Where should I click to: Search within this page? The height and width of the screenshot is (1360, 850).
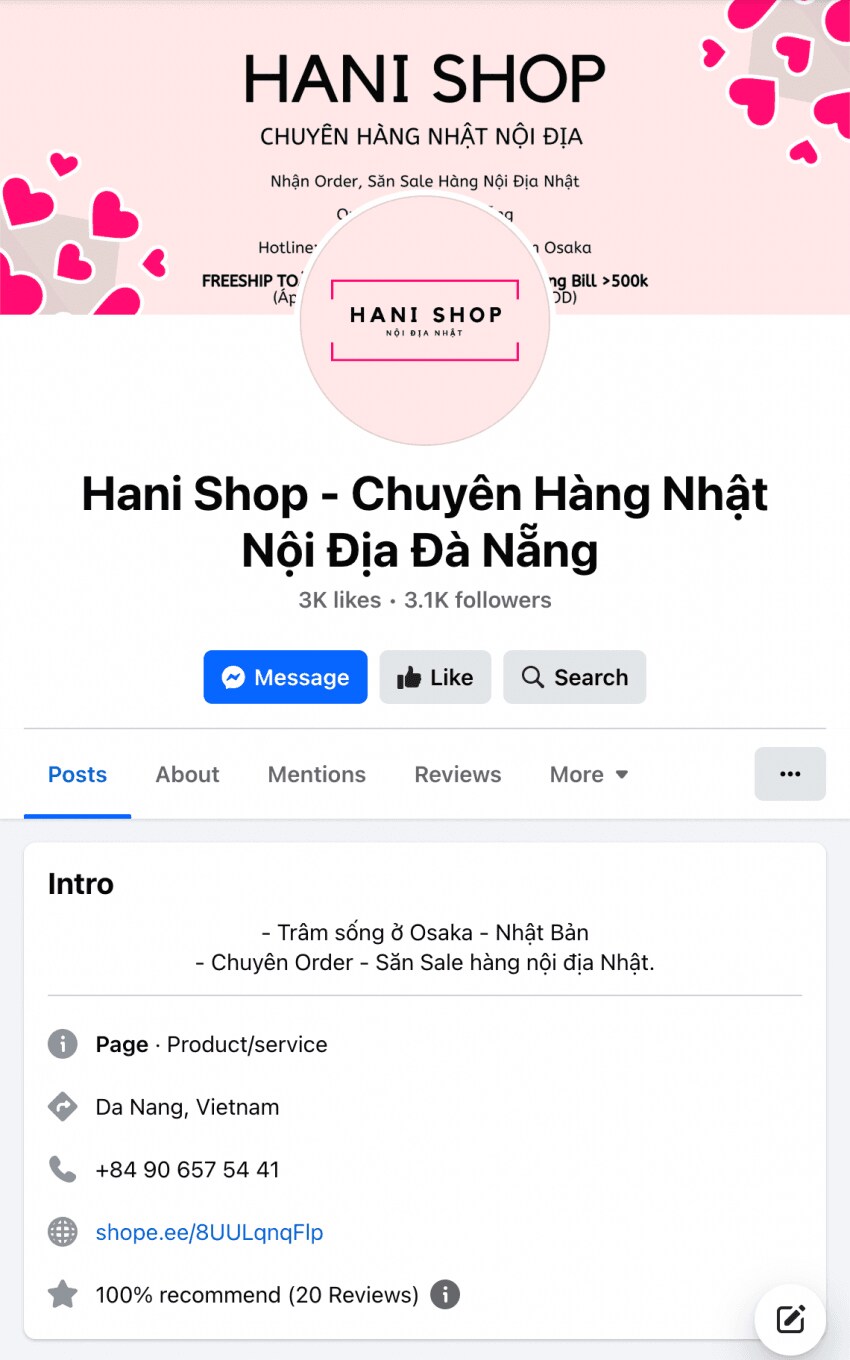[x=574, y=677]
